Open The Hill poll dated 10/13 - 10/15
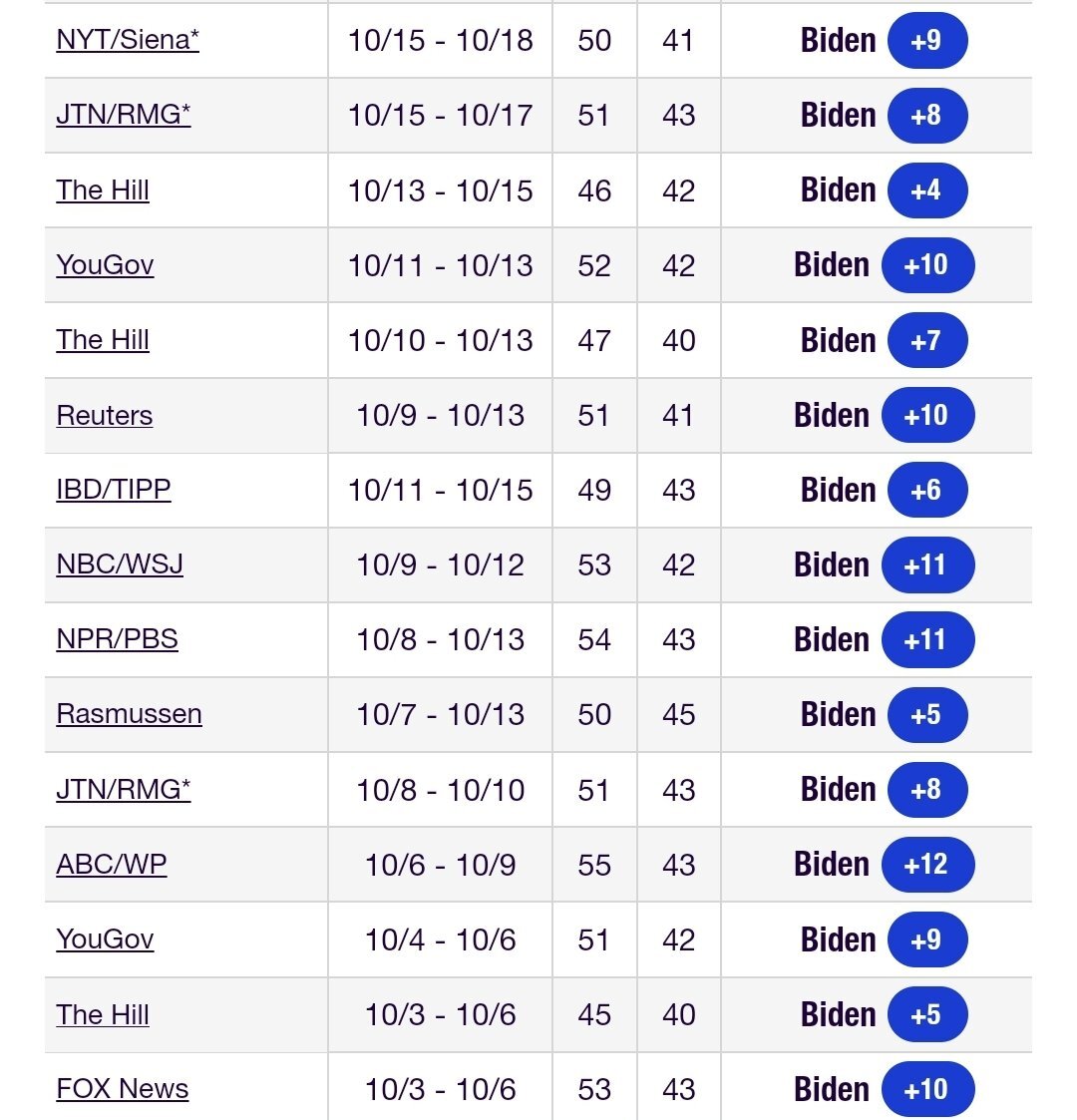Screen dimensions: 1077x1120 point(103,190)
